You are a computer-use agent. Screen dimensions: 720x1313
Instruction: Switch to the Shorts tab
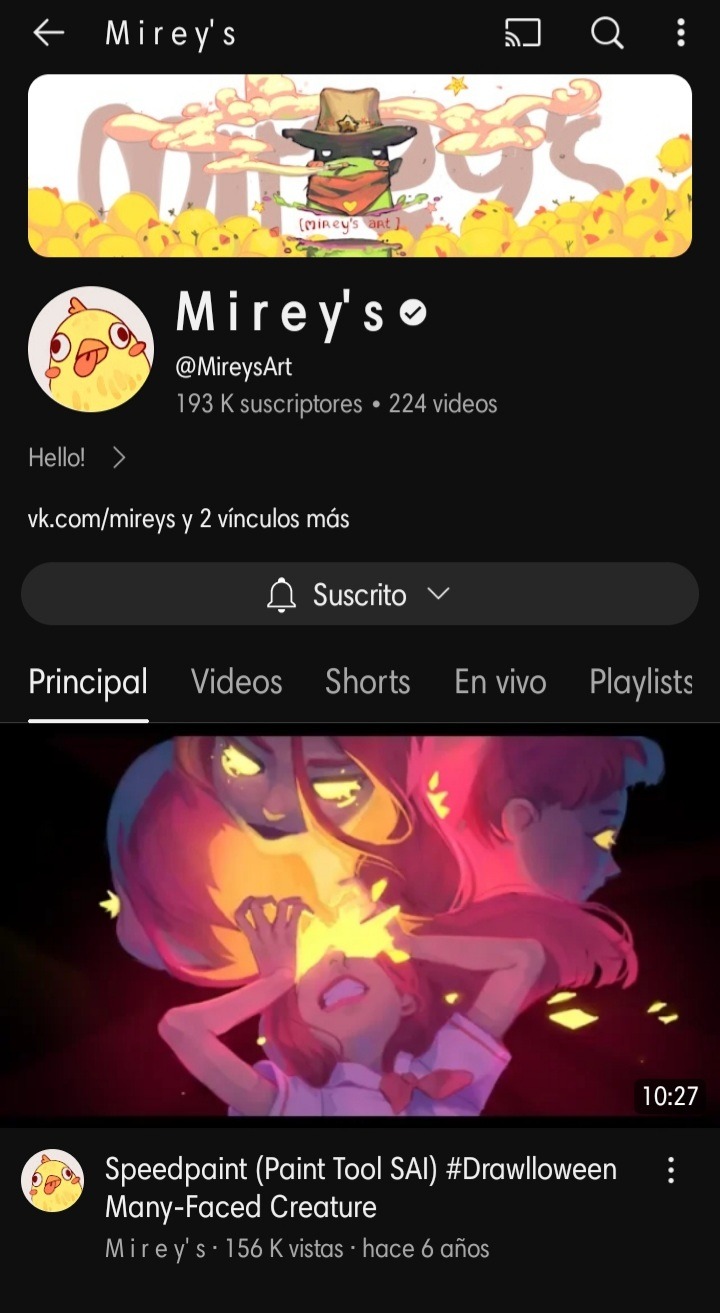tap(367, 682)
